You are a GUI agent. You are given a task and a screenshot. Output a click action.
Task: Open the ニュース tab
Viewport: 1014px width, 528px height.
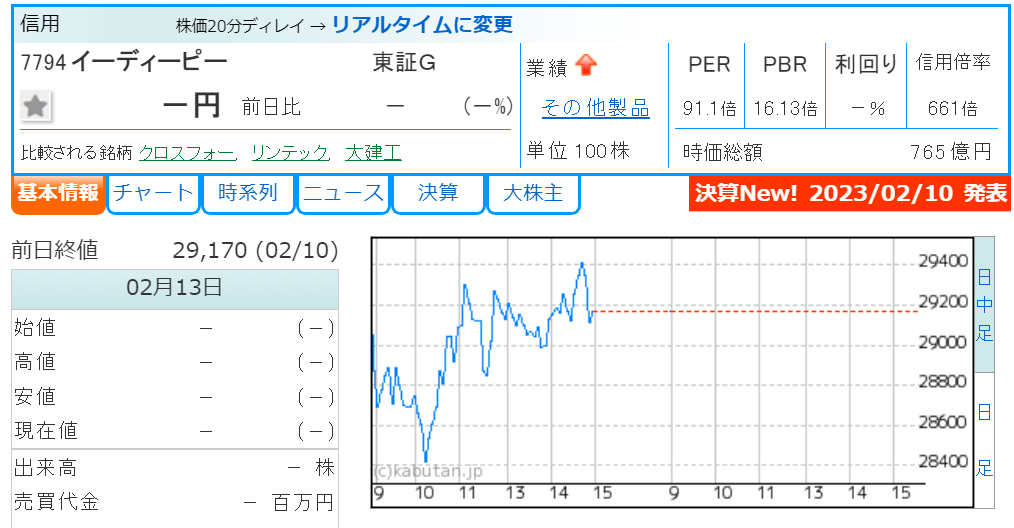pyautogui.click(x=343, y=193)
